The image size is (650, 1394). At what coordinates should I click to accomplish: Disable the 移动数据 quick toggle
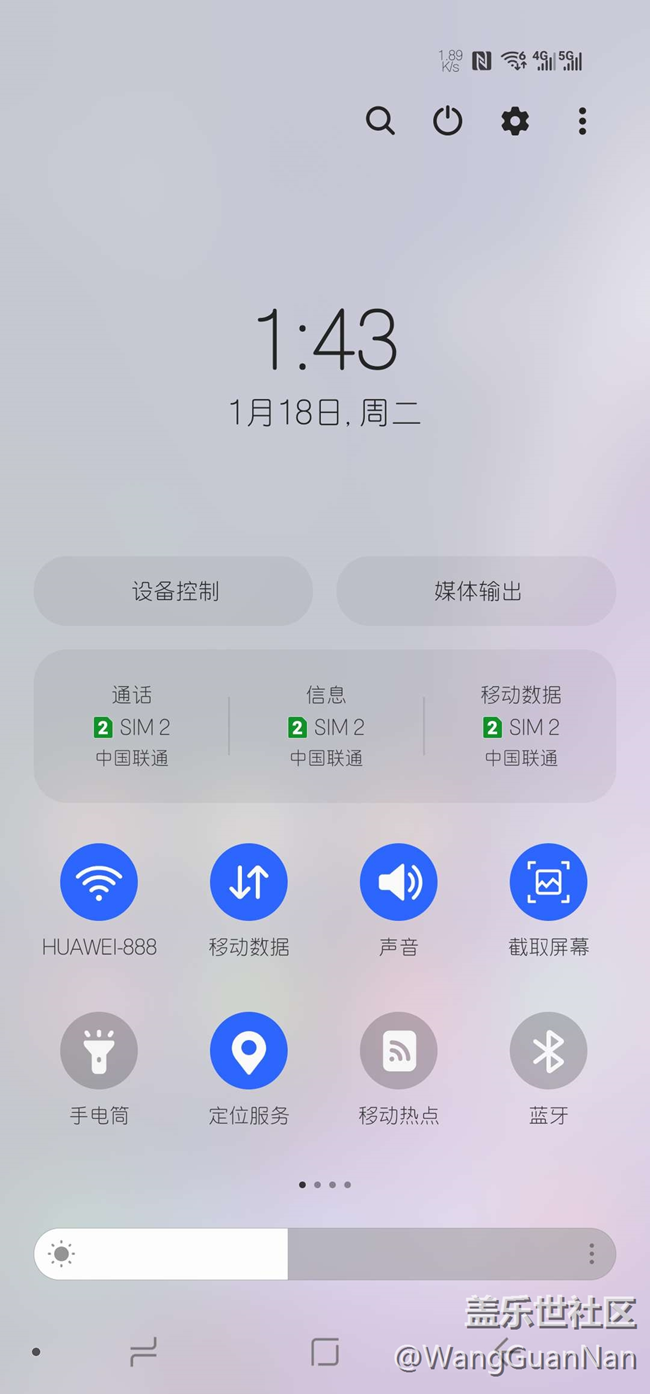tap(248, 882)
